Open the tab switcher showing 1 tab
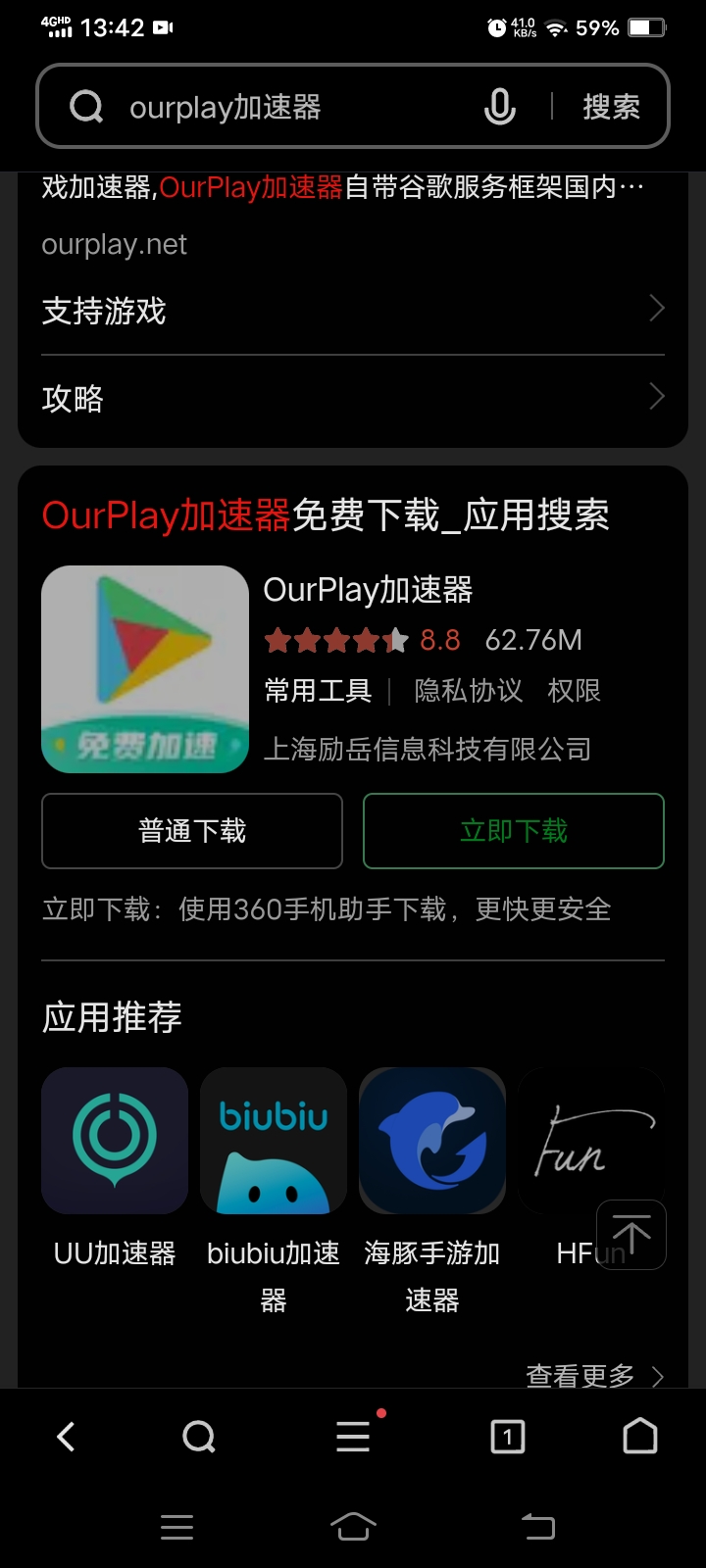The height and width of the screenshot is (1568, 706). 507,1437
